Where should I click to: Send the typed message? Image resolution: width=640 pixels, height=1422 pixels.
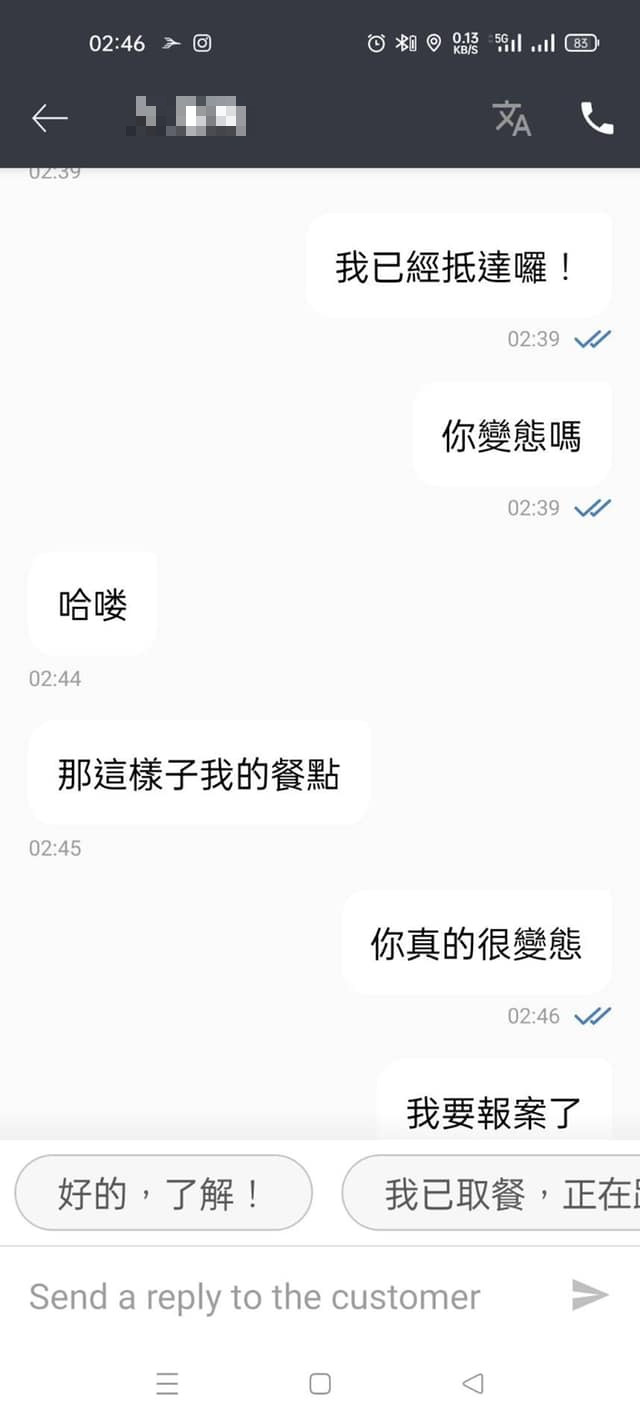point(589,1295)
